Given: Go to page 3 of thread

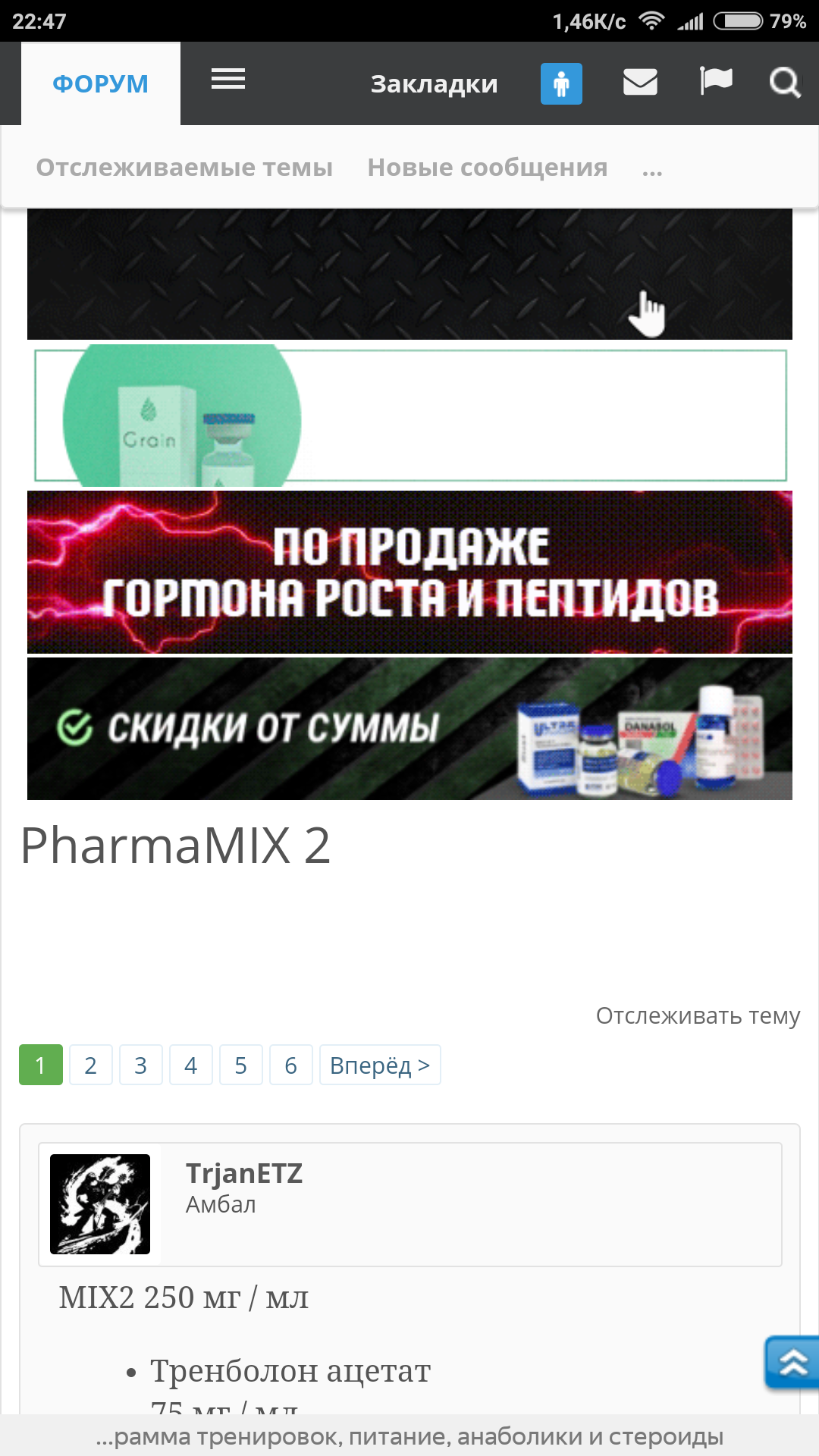Looking at the screenshot, I should (141, 1065).
